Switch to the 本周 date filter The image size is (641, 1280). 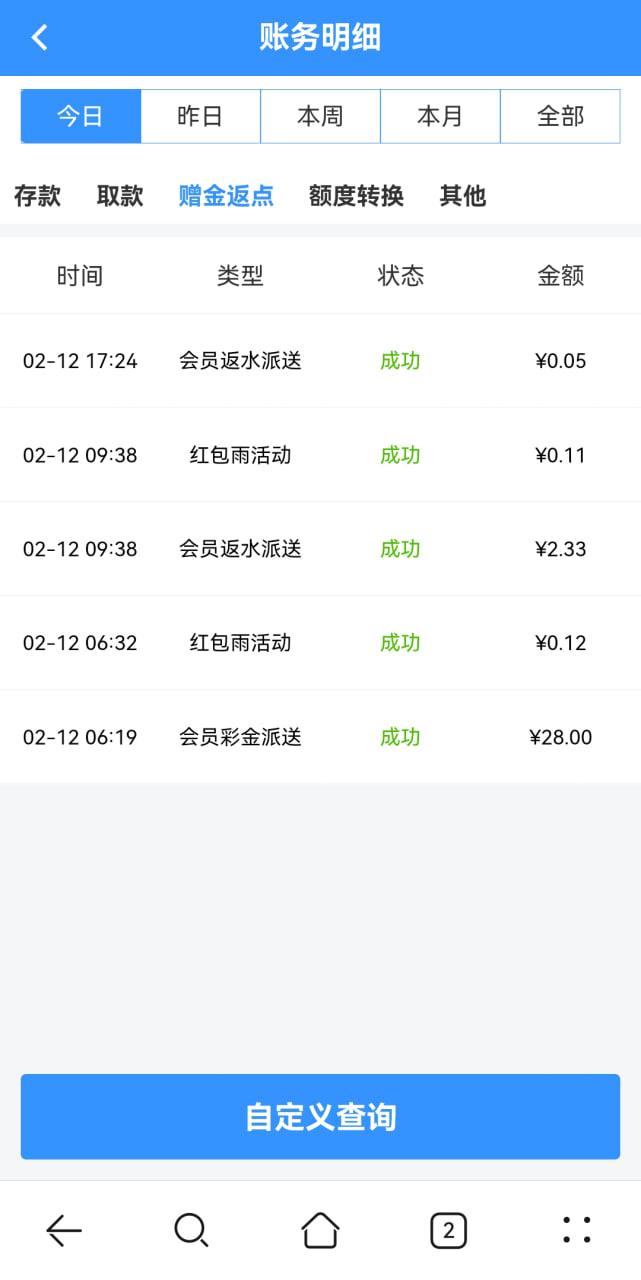click(x=320, y=116)
